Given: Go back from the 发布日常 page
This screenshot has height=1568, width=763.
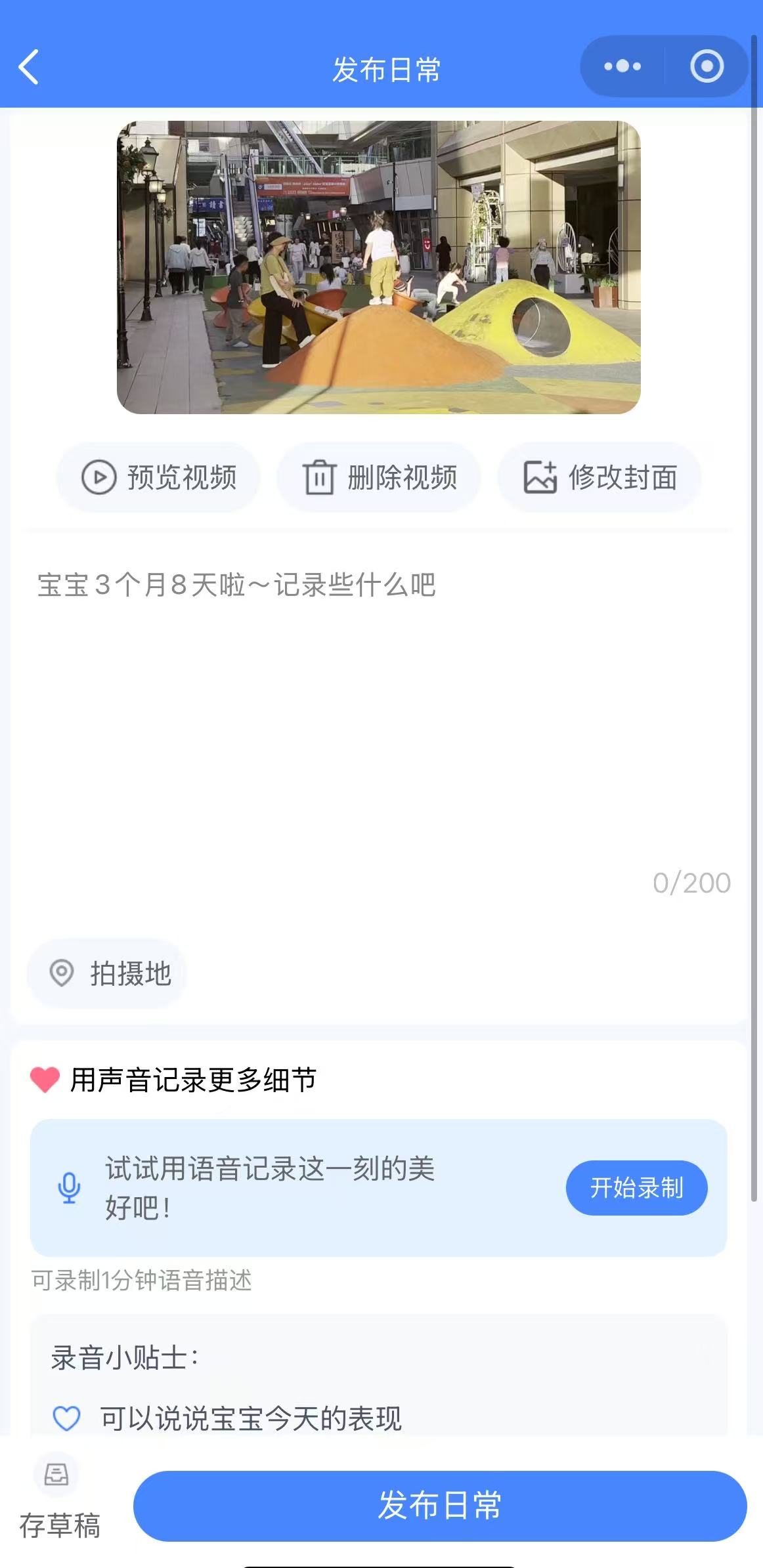Looking at the screenshot, I should (29, 67).
